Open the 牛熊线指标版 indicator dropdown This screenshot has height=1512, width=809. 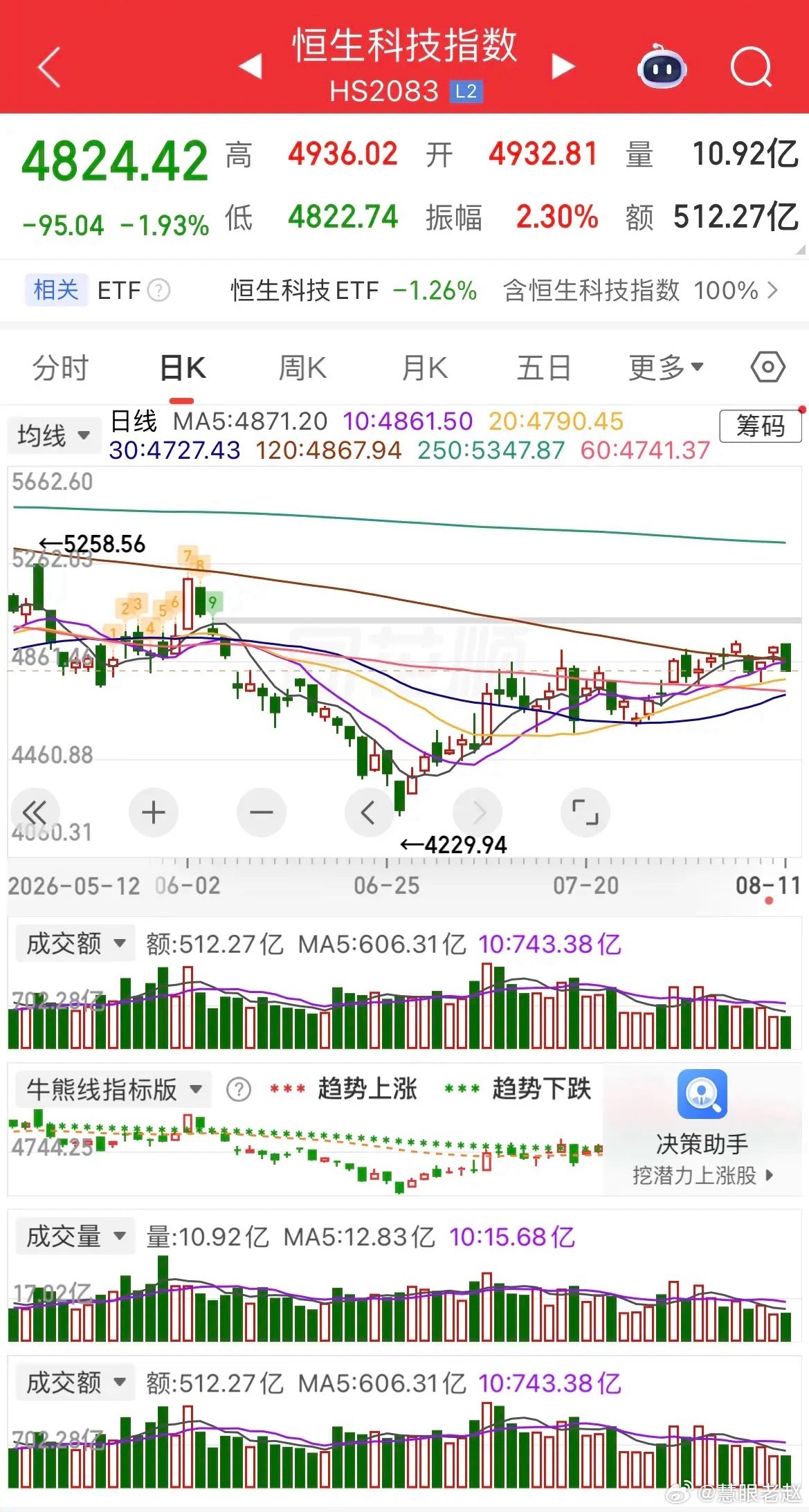(x=113, y=1089)
